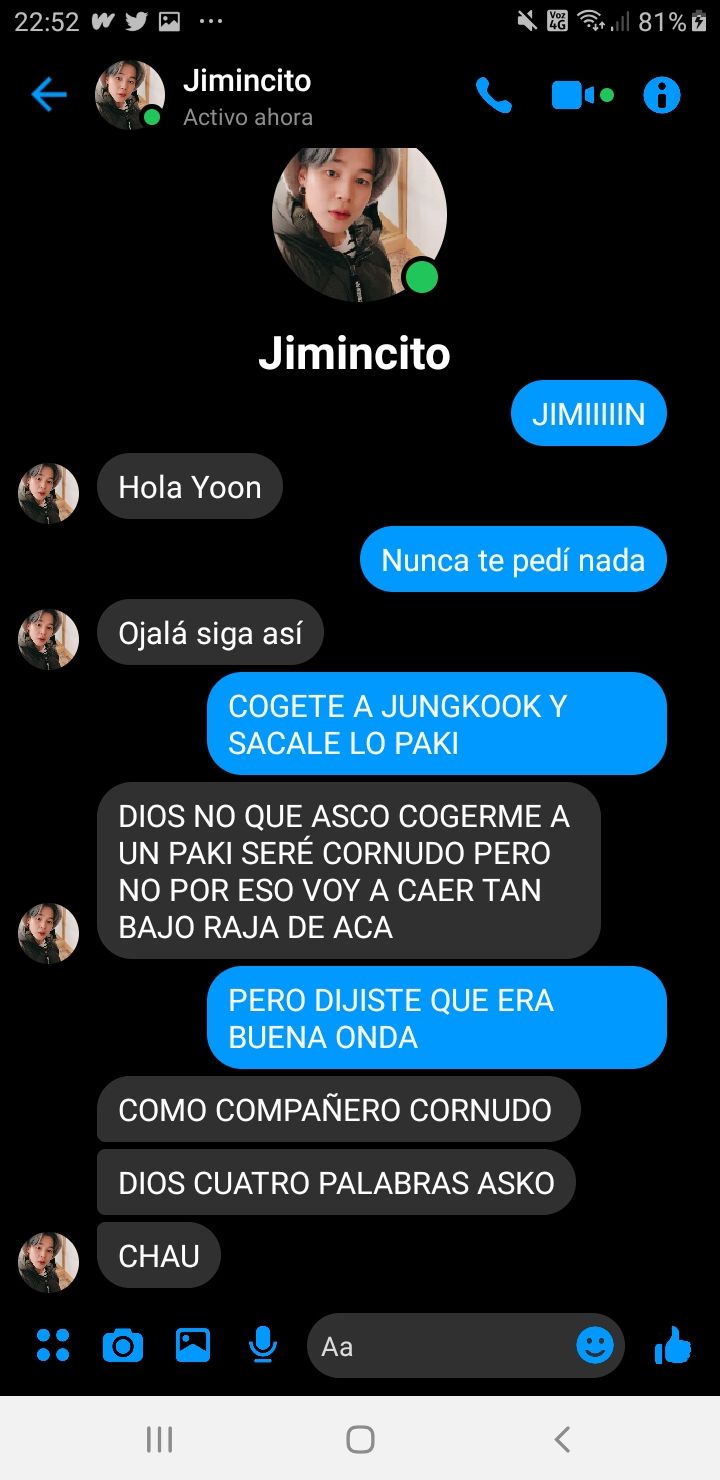
Task: Open recent apps from navigation bar
Action: point(159,1439)
